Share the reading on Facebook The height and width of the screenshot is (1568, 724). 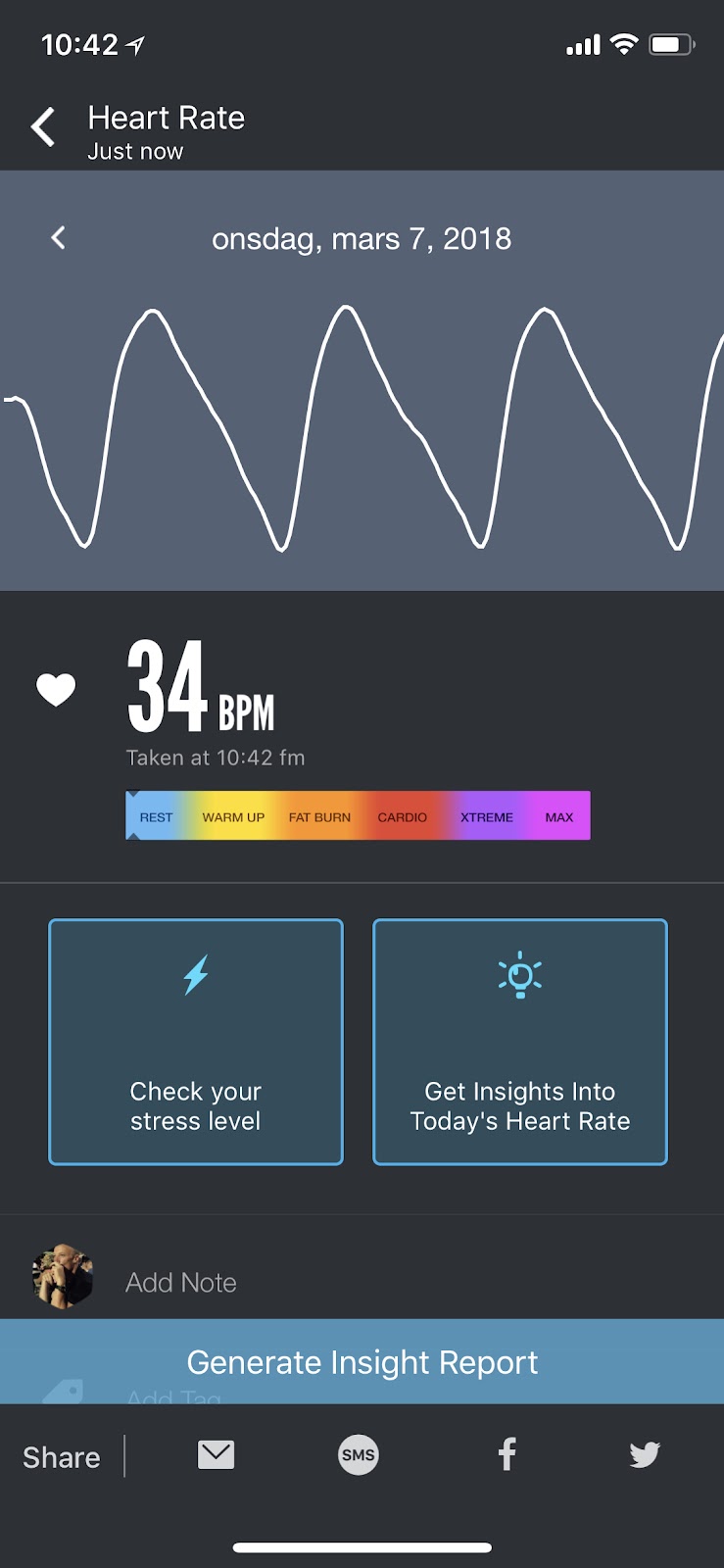tap(507, 1454)
